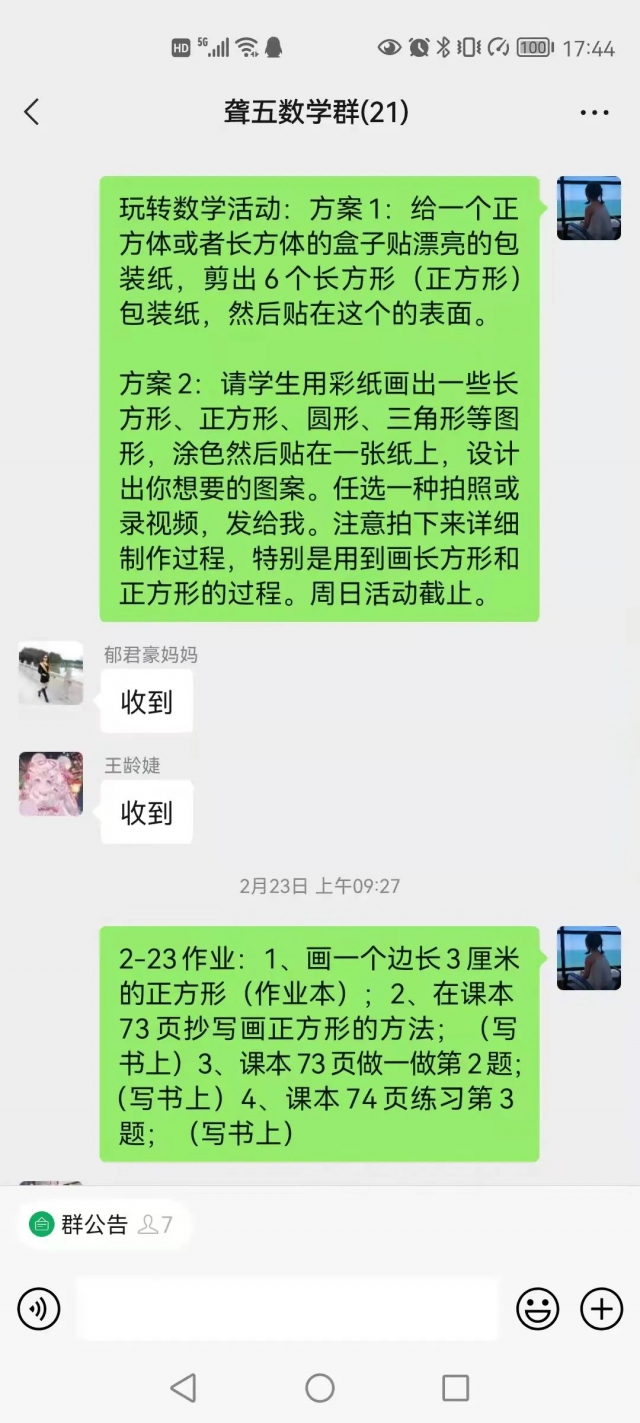Go to the phone home screen
Screen dimensions: 640x1423
[x=320, y=1387]
